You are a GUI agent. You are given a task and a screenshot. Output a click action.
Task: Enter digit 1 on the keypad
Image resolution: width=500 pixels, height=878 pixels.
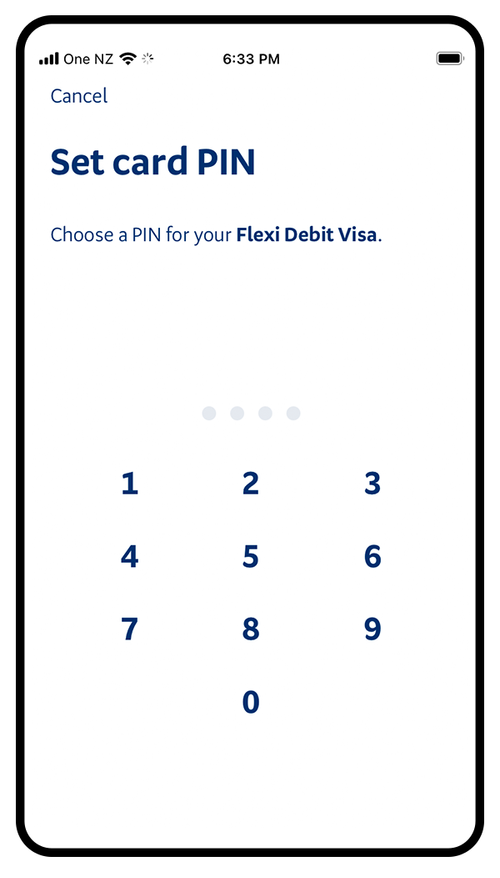pos(129,484)
